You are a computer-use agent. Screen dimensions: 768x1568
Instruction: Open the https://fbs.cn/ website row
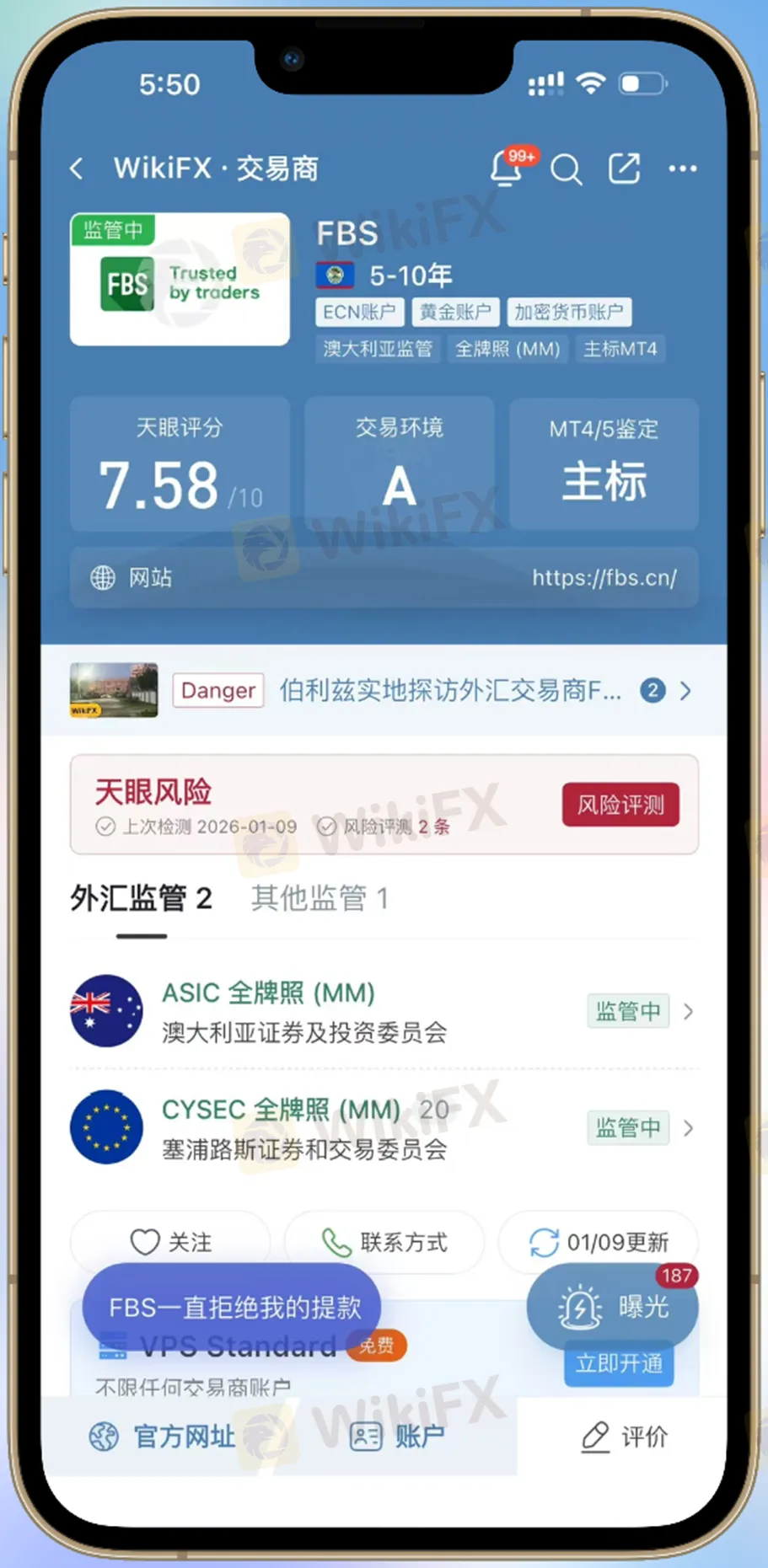384,578
